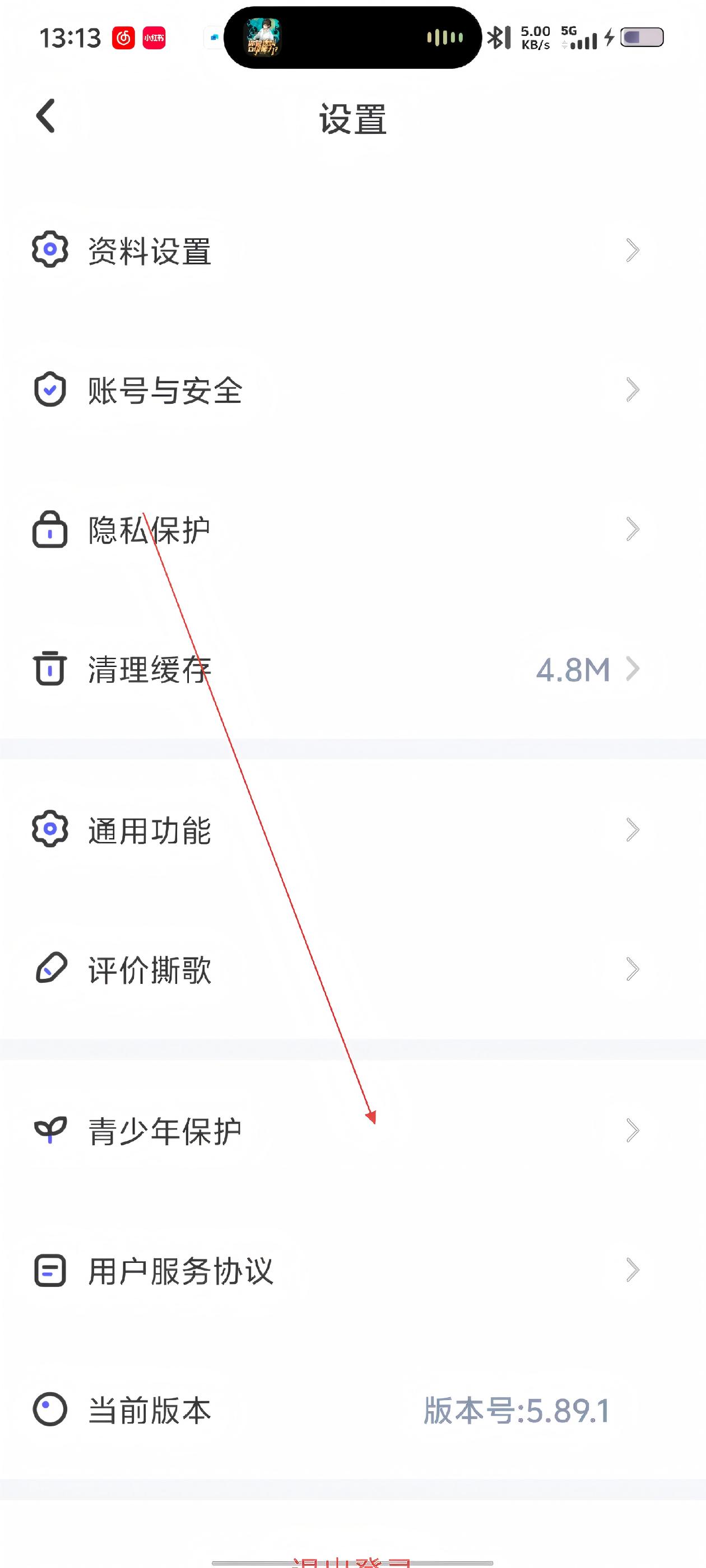This screenshot has width=706, height=1568.
Task: View the 用户服务协议
Action: click(x=181, y=1270)
